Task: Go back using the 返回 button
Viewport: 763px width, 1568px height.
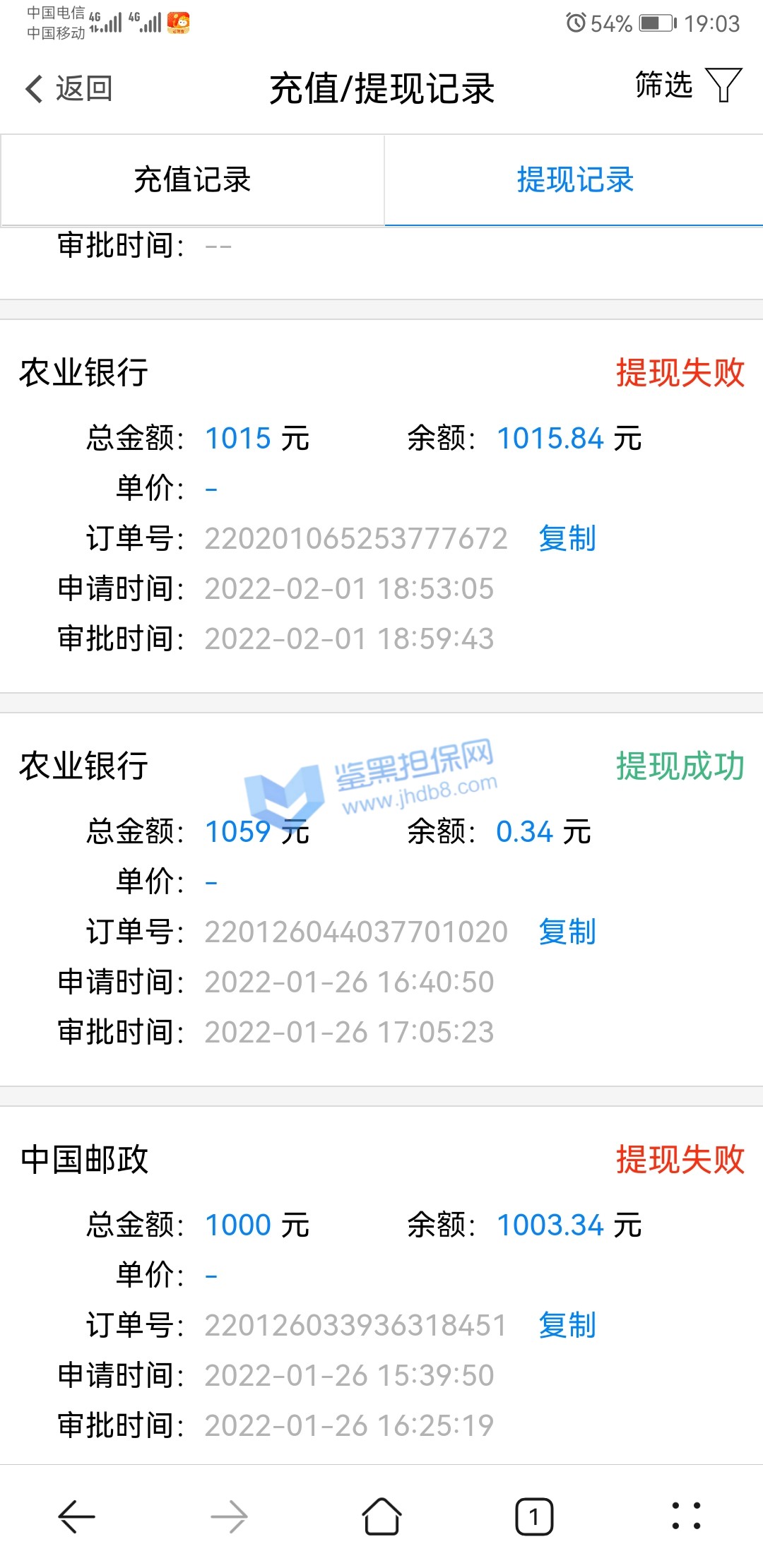Action: (69, 88)
